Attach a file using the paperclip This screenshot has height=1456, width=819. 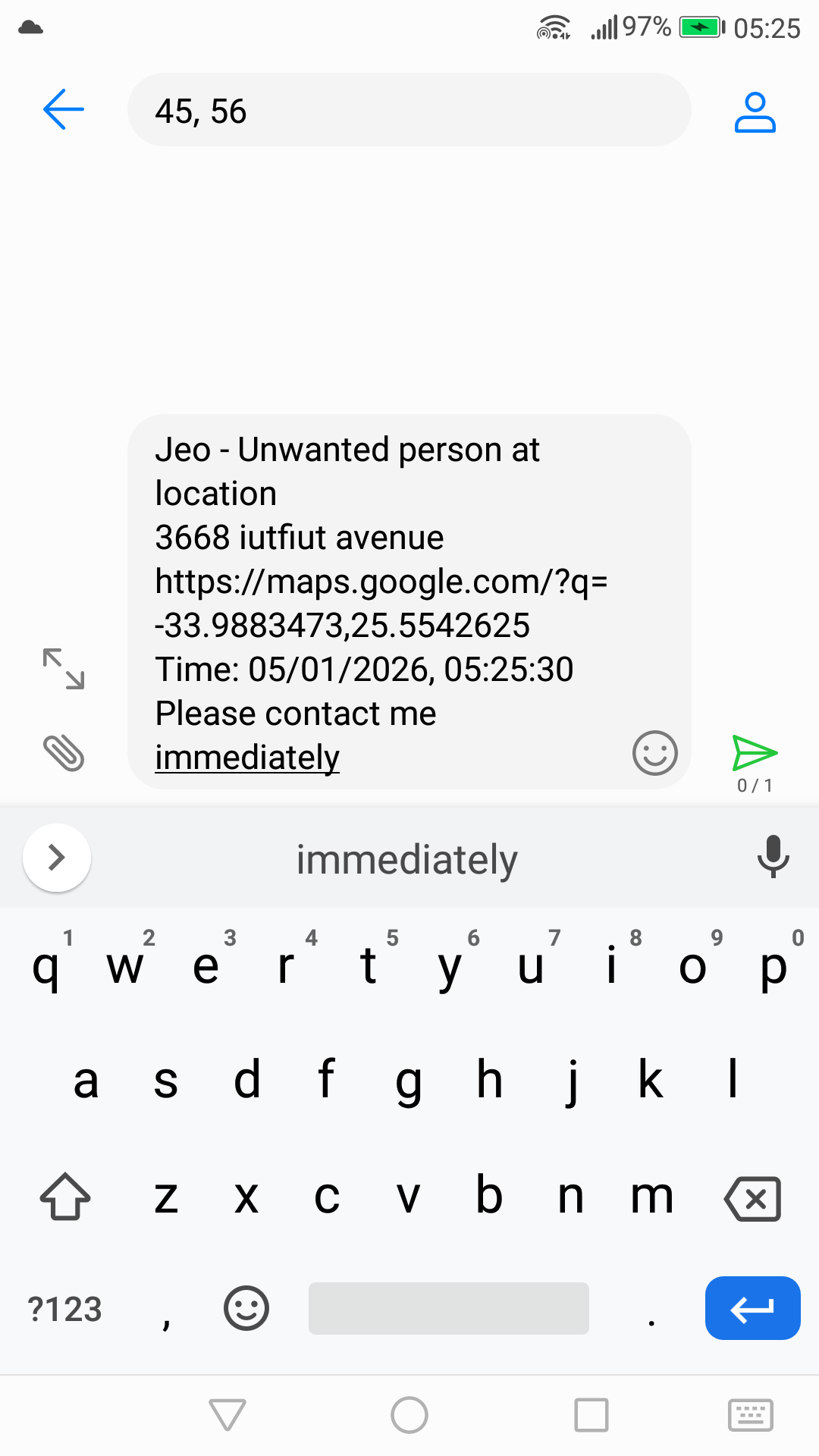64,753
